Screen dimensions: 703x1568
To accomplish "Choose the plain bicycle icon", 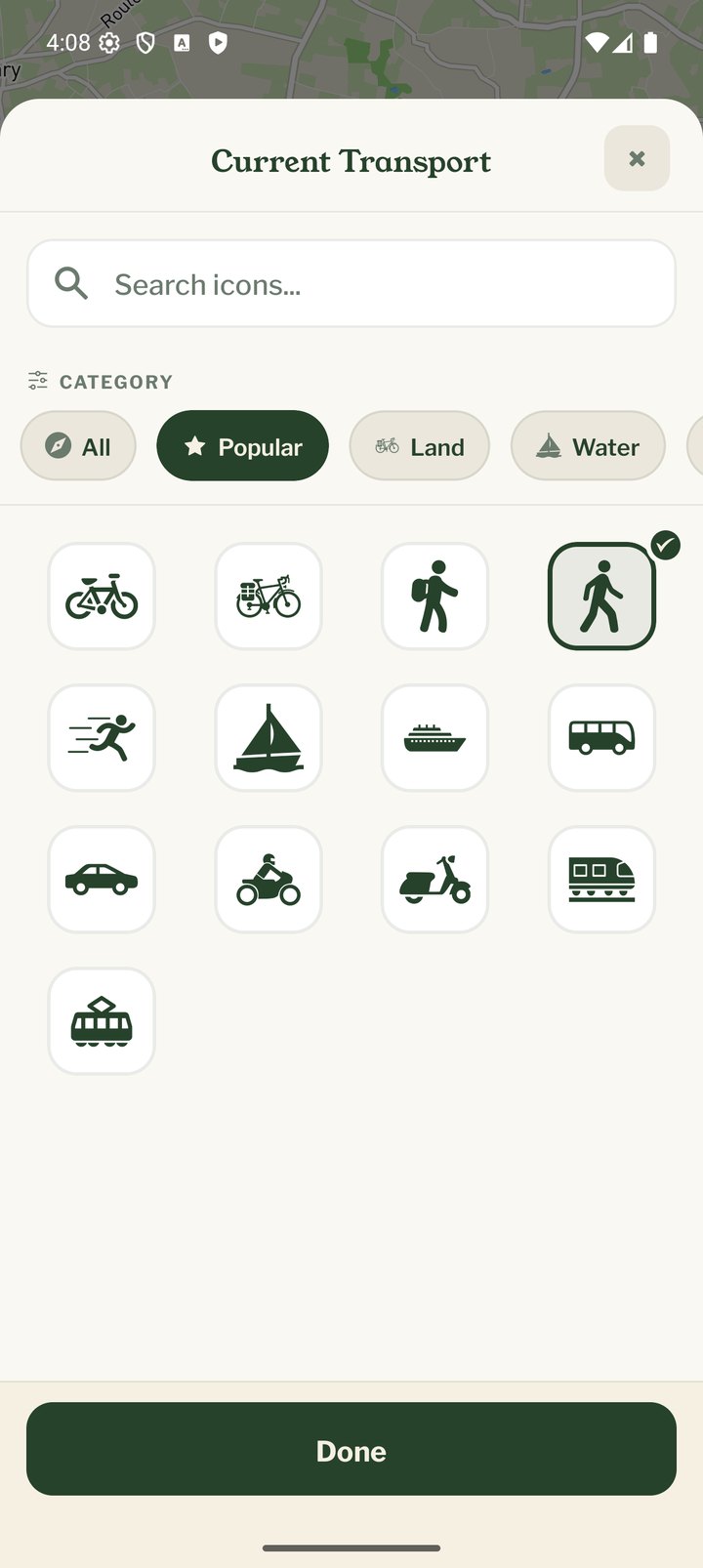I will tap(102, 597).
